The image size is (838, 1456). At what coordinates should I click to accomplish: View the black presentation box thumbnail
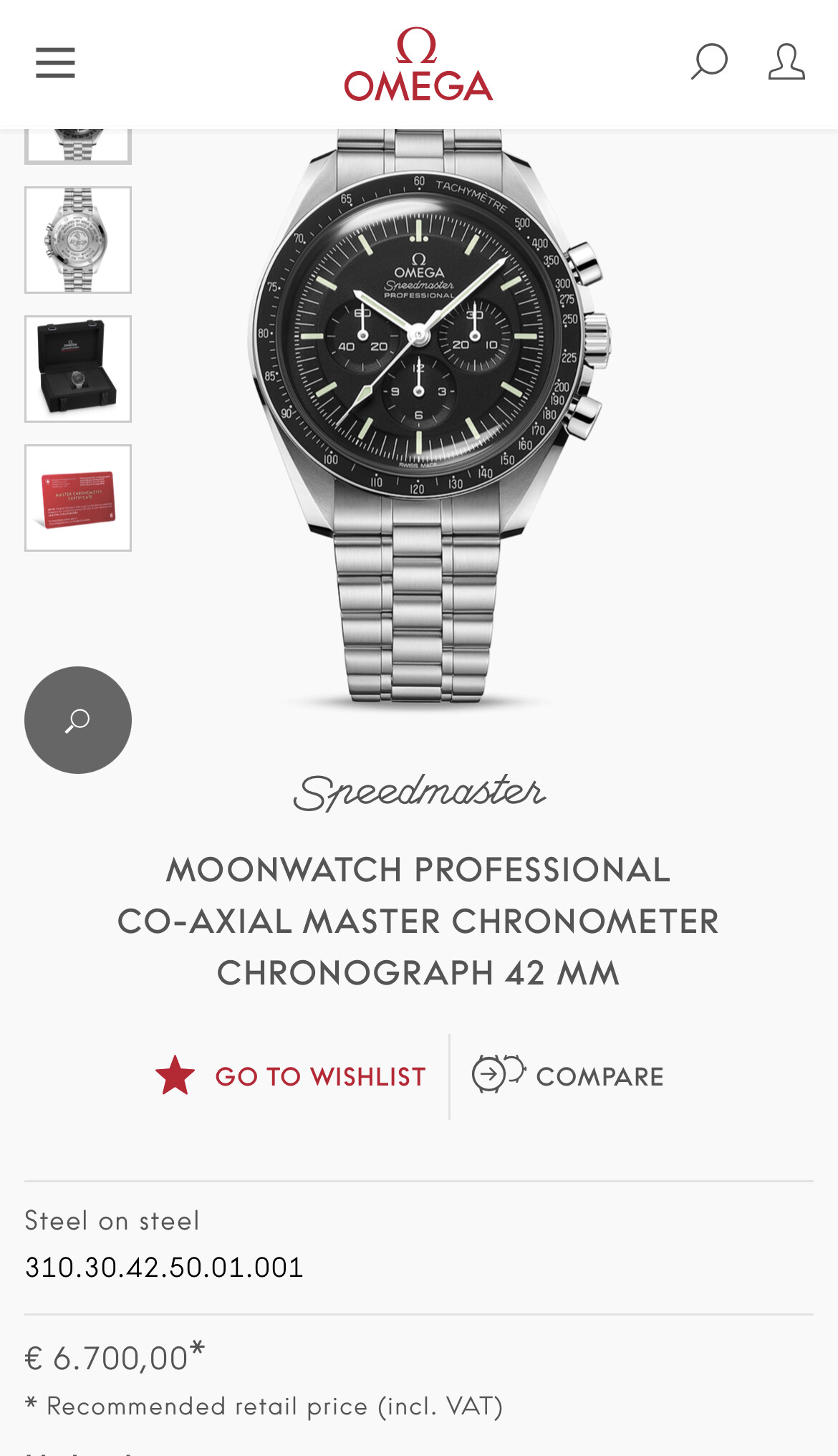click(78, 369)
